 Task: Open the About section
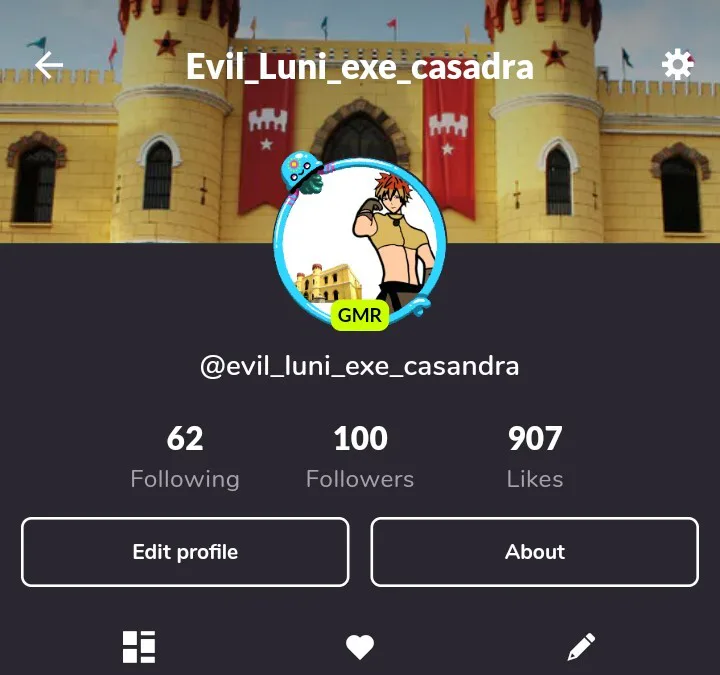click(x=534, y=552)
